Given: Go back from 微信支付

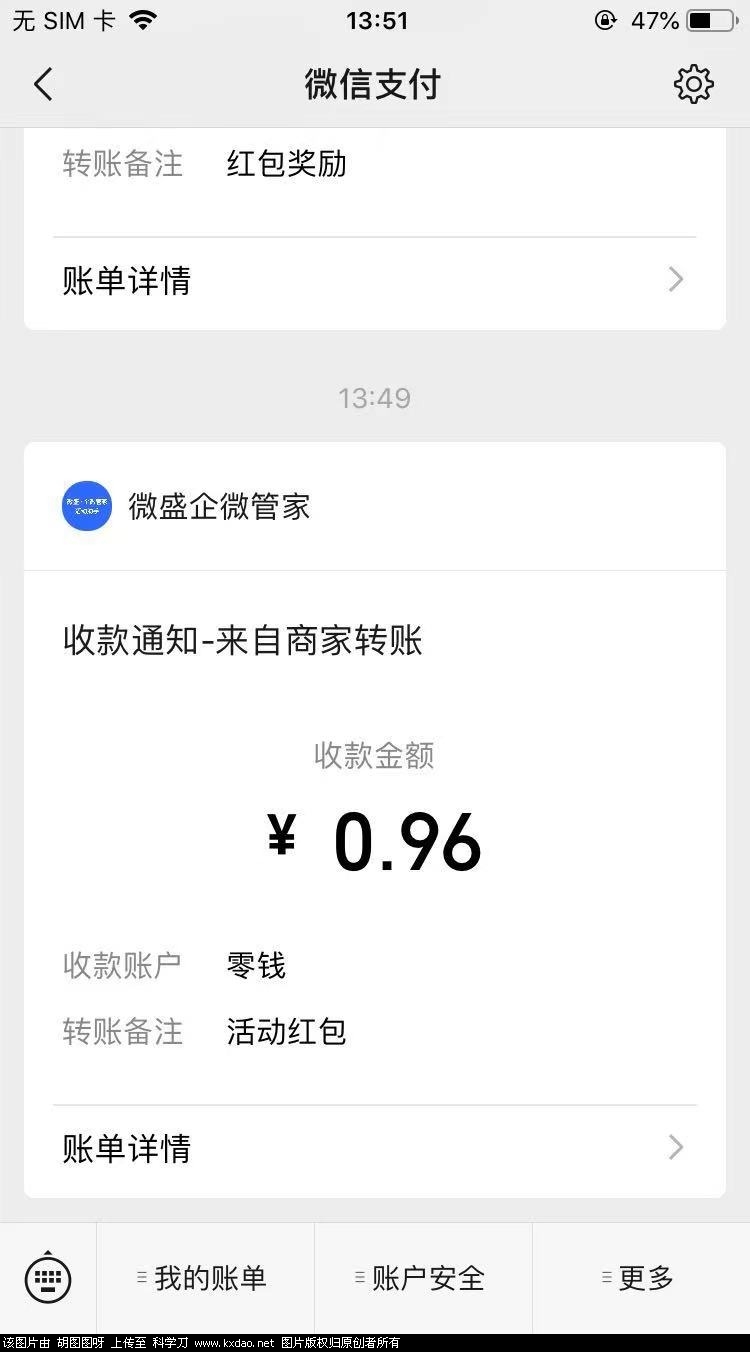Looking at the screenshot, I should (x=43, y=85).
